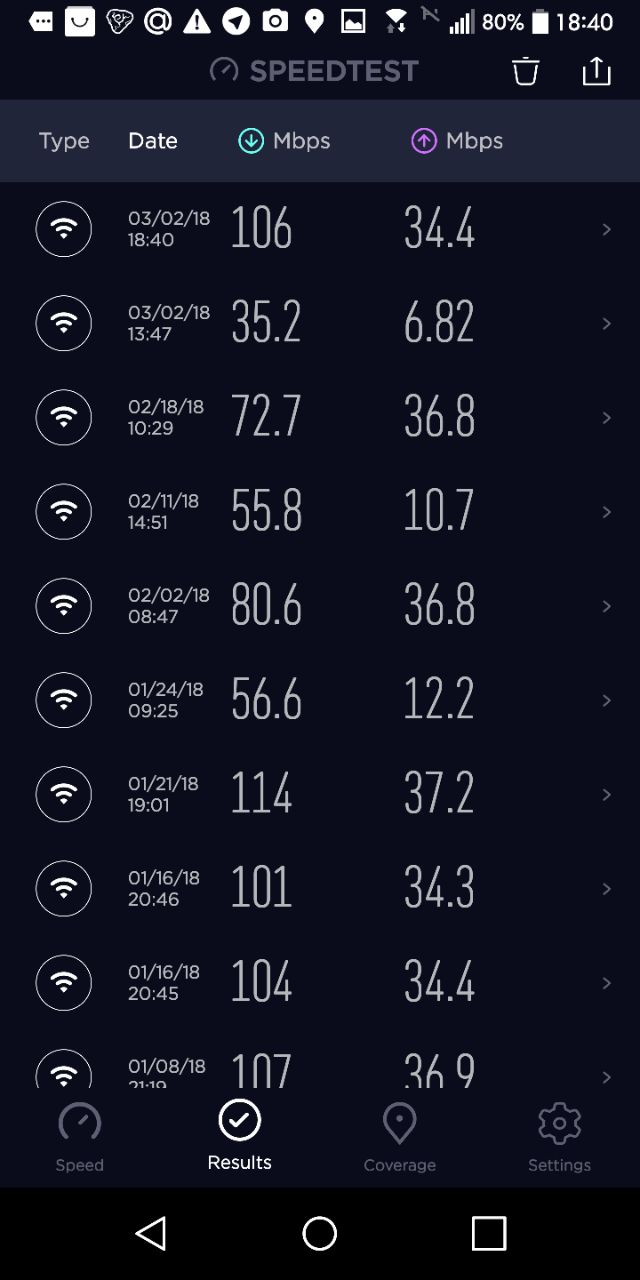Share results using the export icon
Image resolution: width=640 pixels, height=1280 pixels.
coord(596,71)
